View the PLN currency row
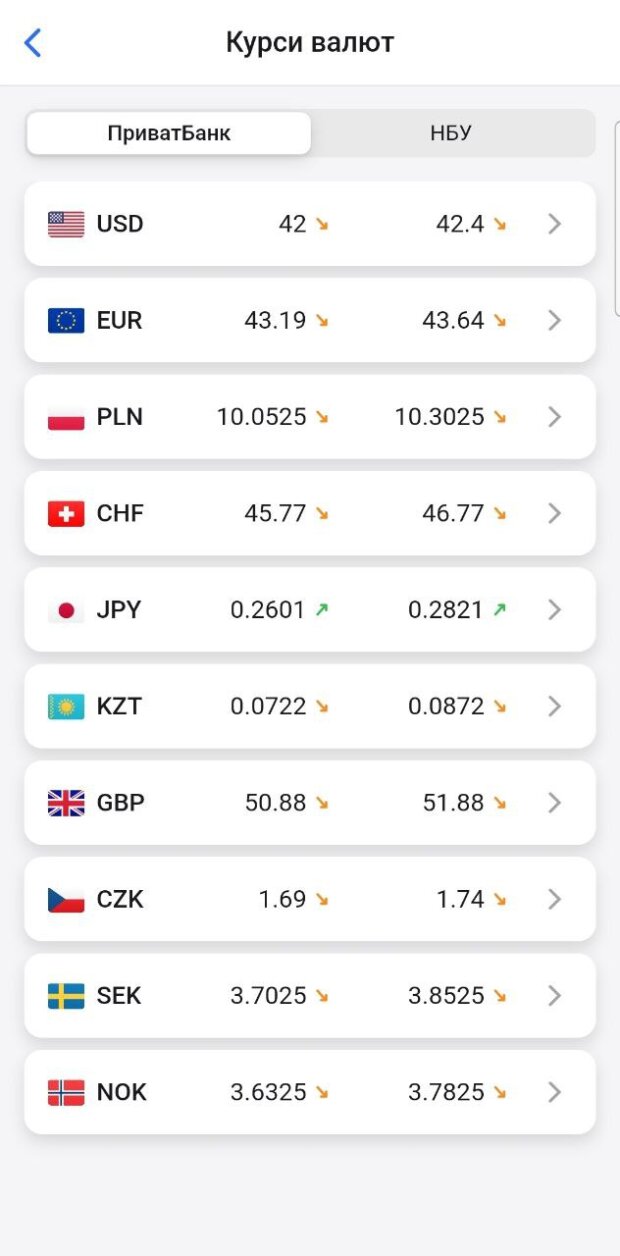Viewport: 620px width, 1256px height. (x=310, y=417)
